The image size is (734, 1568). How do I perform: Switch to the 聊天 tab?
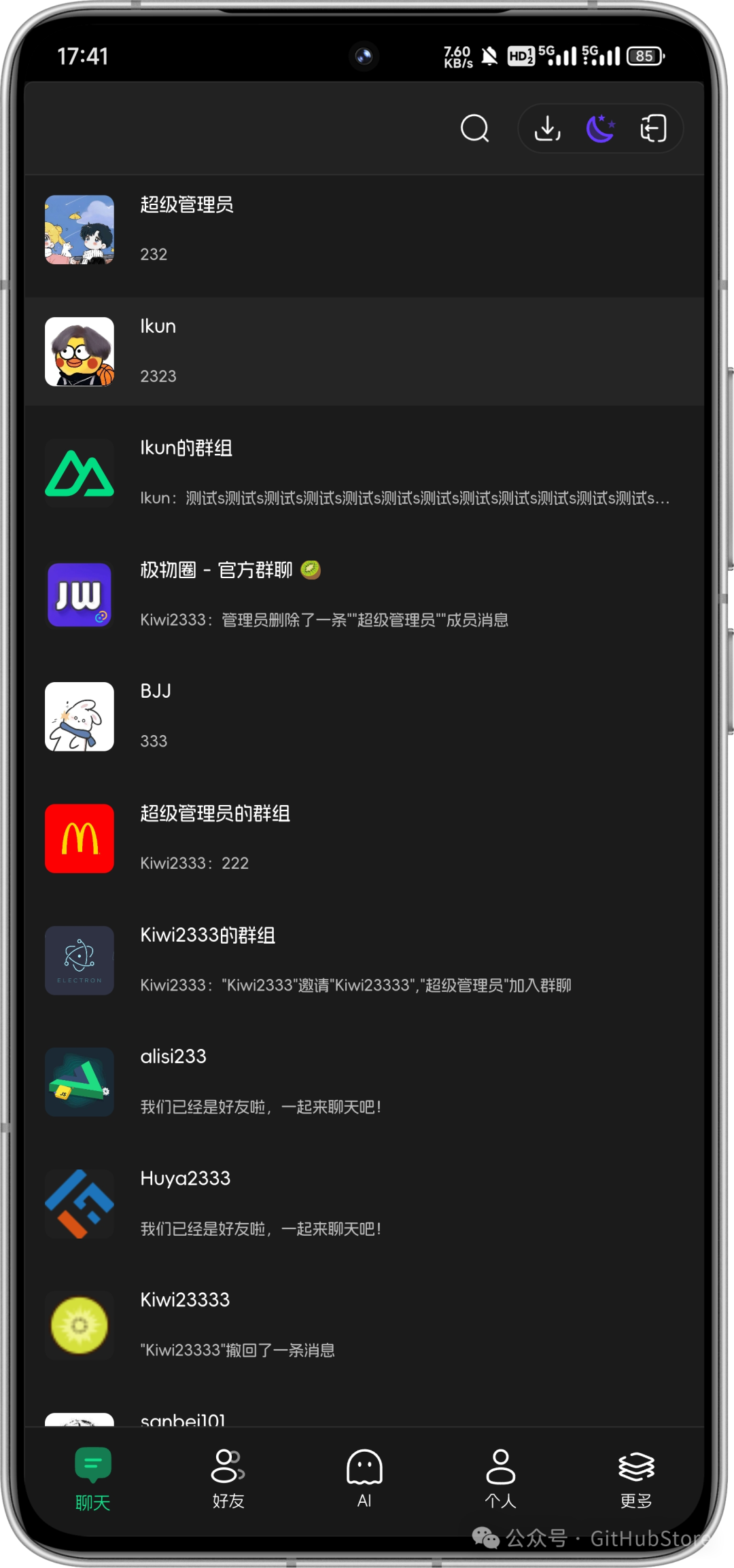(x=93, y=1479)
